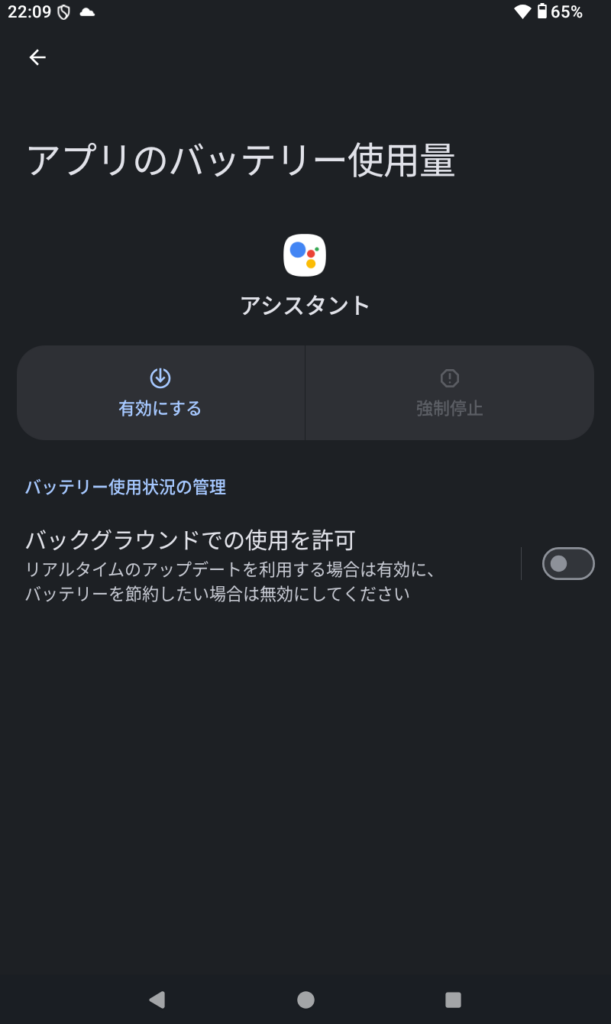Tap the 有効にする button
The width and height of the screenshot is (611, 1024).
[x=160, y=393]
